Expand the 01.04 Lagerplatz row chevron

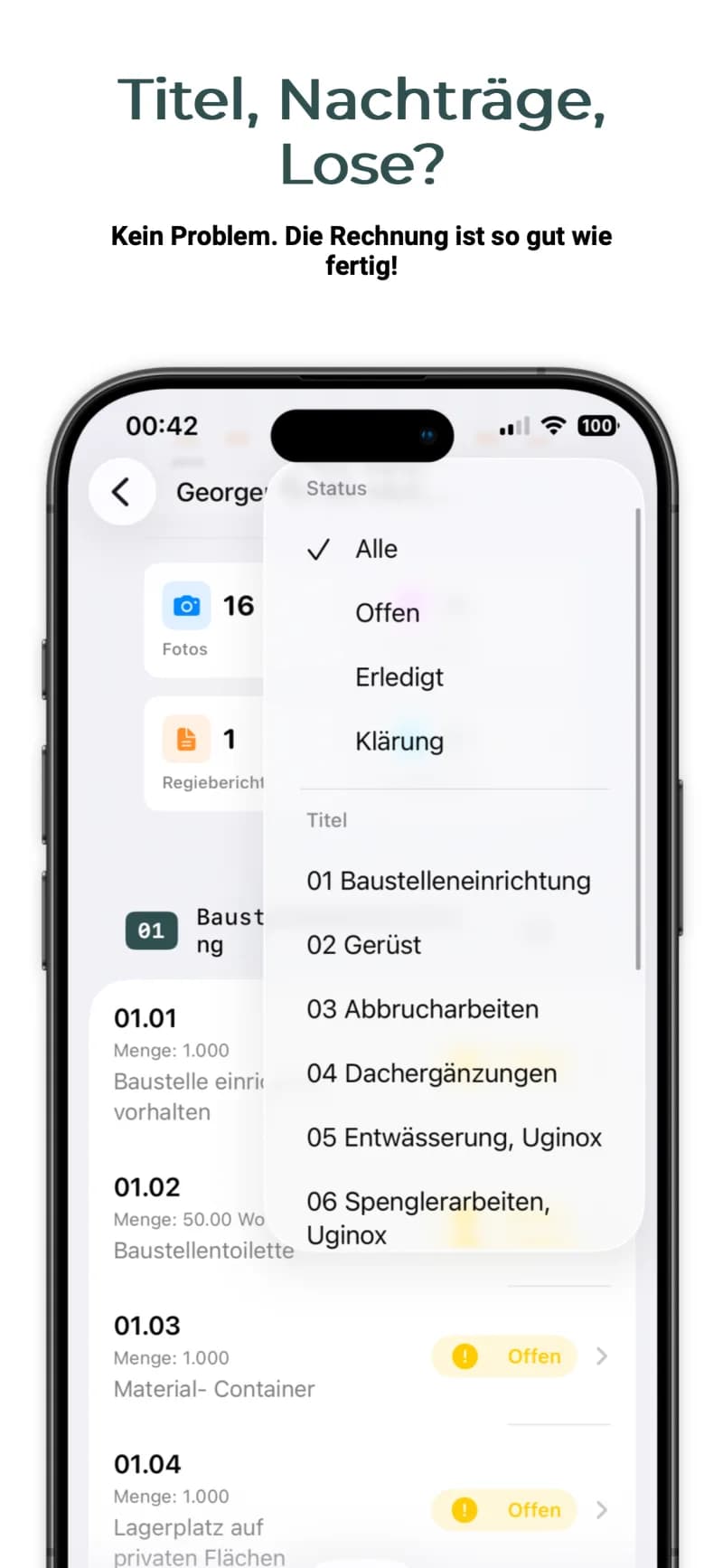pyautogui.click(x=602, y=1510)
